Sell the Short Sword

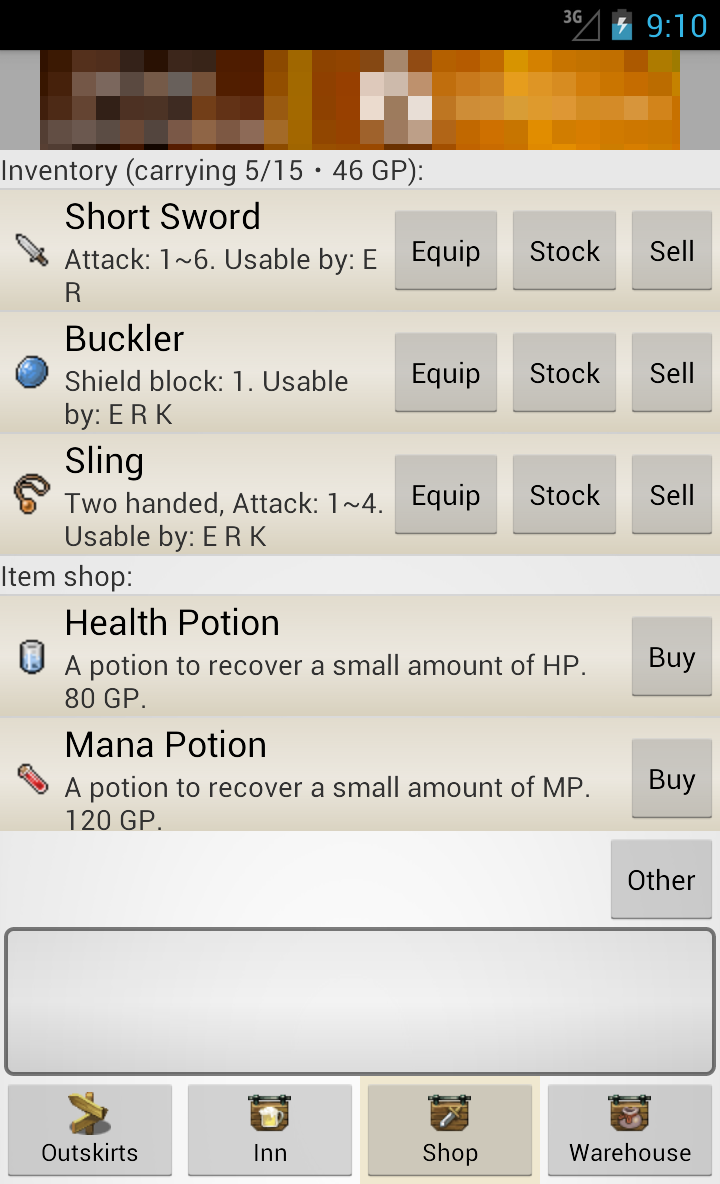coord(672,251)
